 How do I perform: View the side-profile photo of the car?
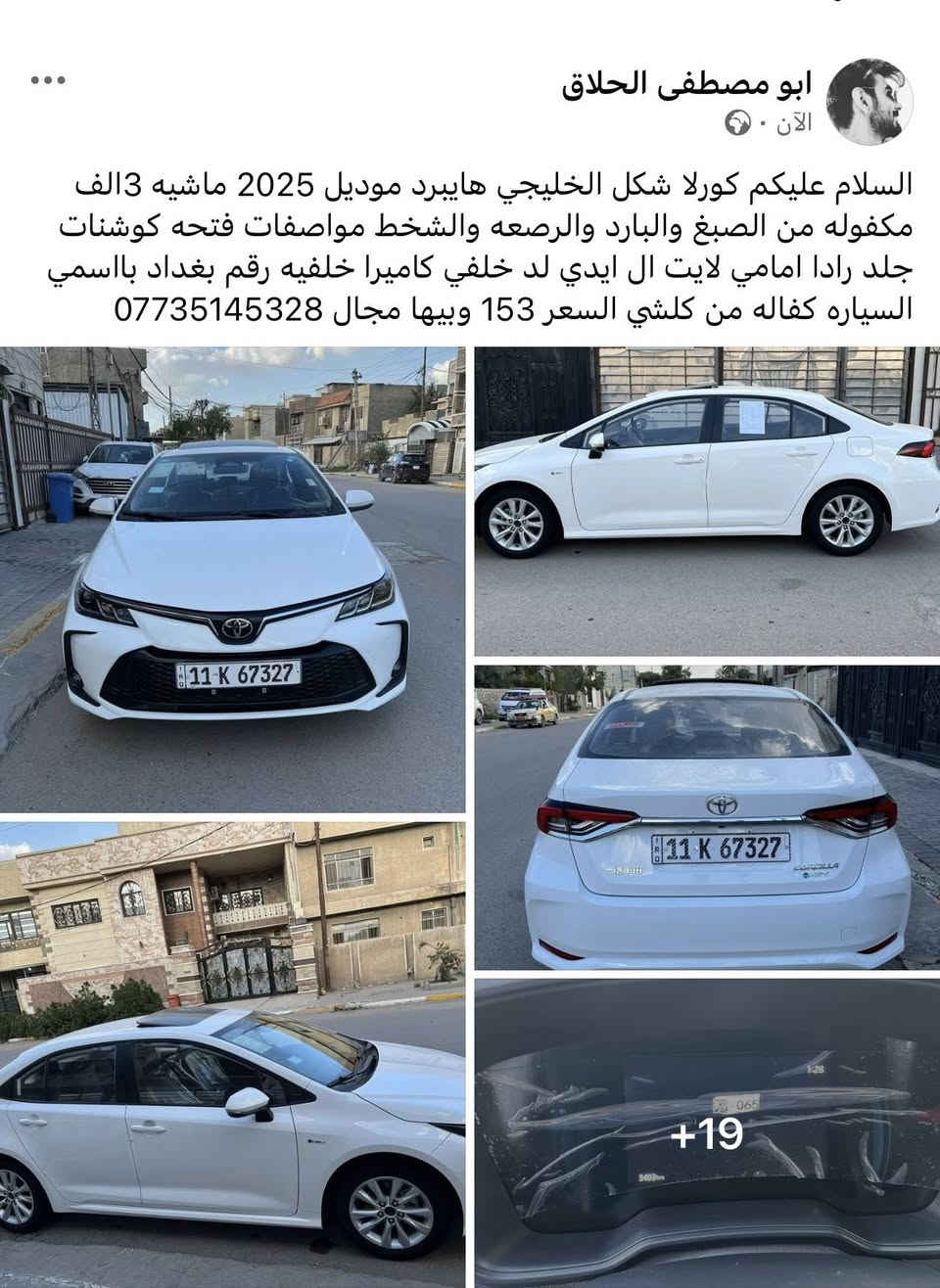[707, 501]
